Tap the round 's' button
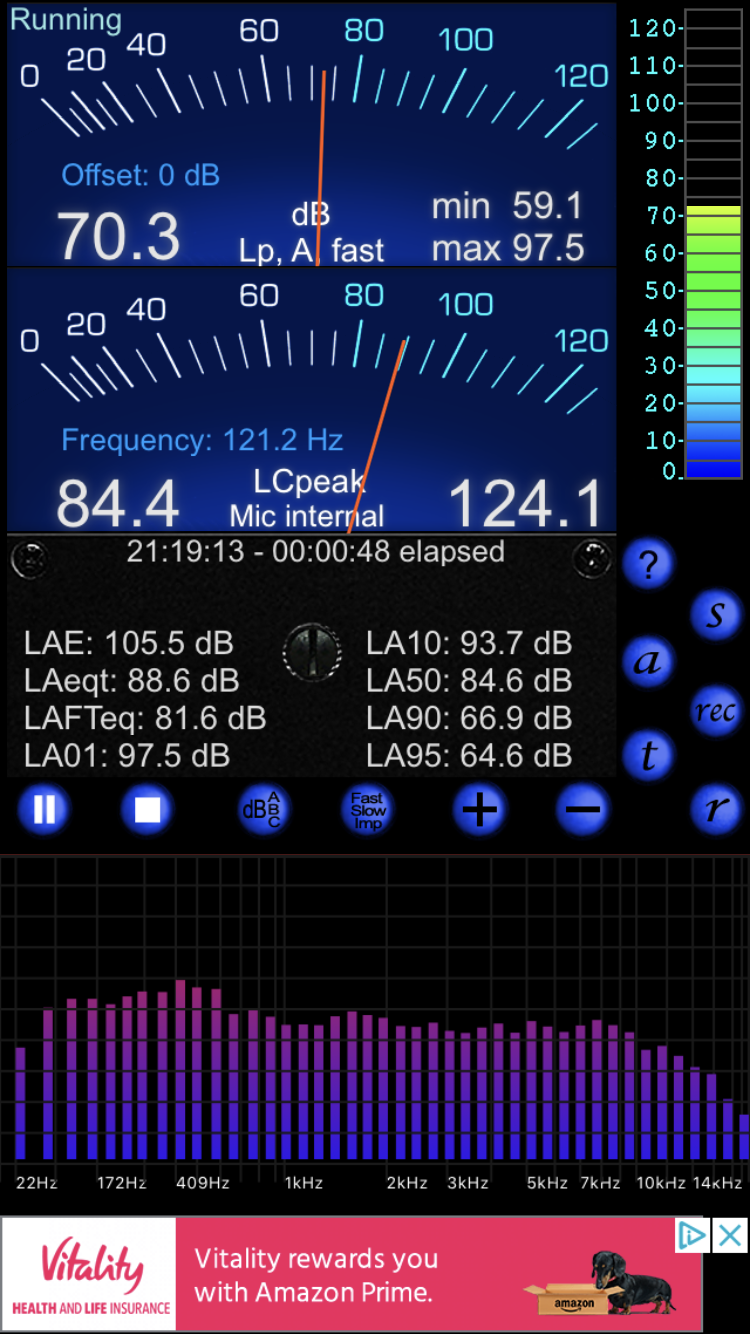The height and width of the screenshot is (1334, 750). (x=715, y=614)
